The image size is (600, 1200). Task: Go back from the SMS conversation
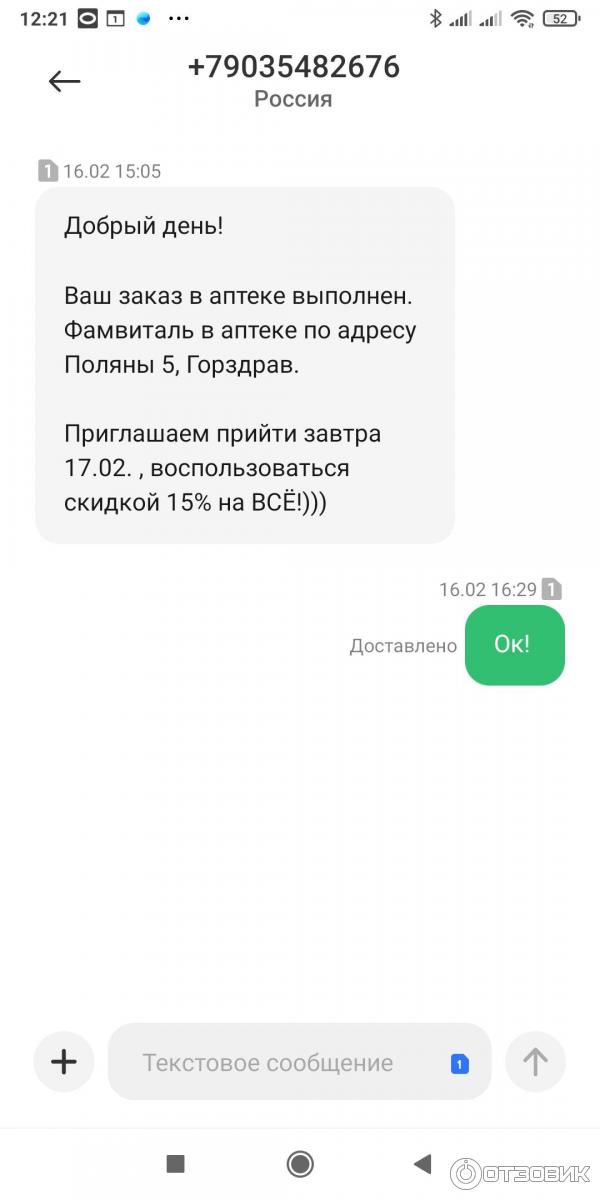pyautogui.click(x=64, y=82)
